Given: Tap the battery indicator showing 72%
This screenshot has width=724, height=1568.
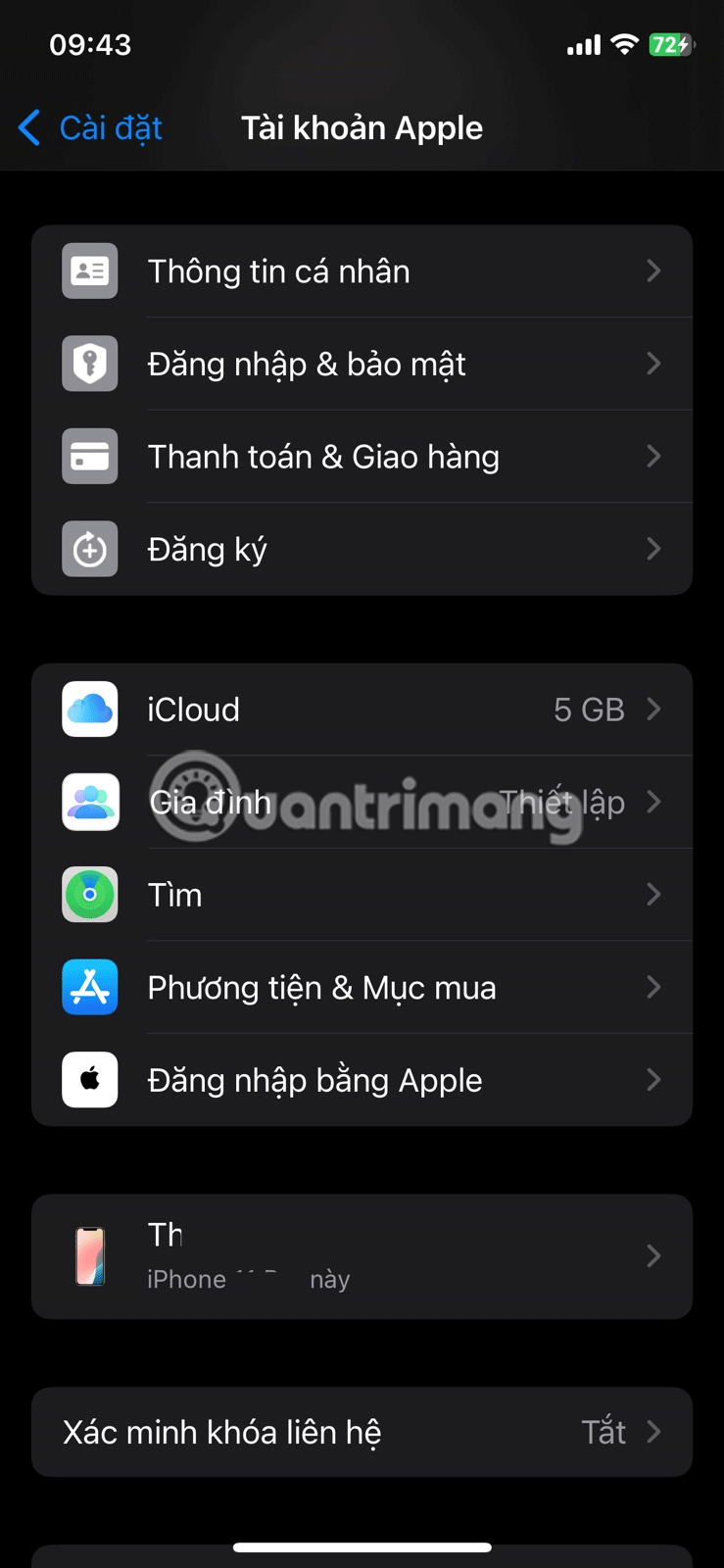Looking at the screenshot, I should point(672,44).
